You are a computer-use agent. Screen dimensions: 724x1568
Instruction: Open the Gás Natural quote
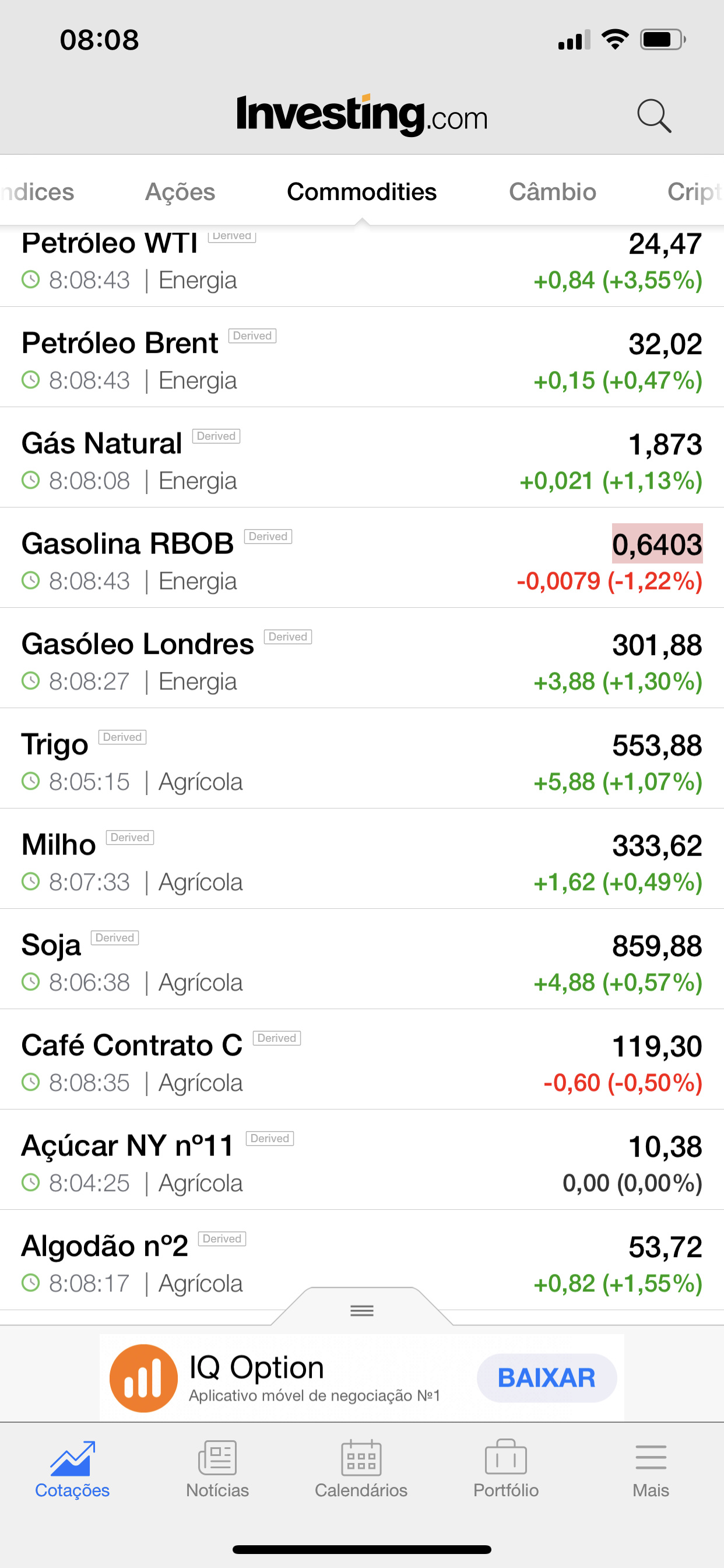(362, 458)
